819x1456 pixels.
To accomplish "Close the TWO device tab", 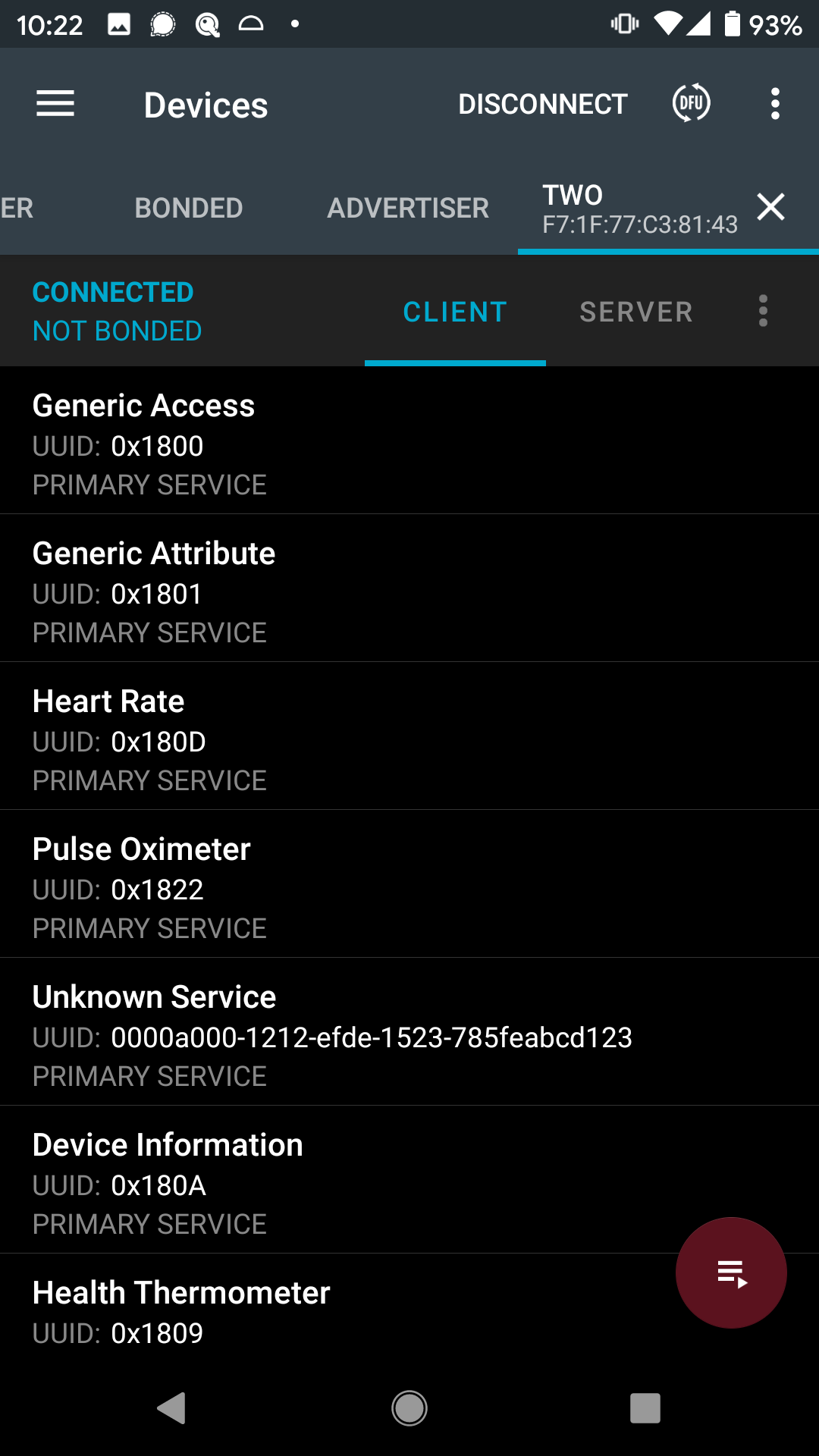I will pos(770,207).
